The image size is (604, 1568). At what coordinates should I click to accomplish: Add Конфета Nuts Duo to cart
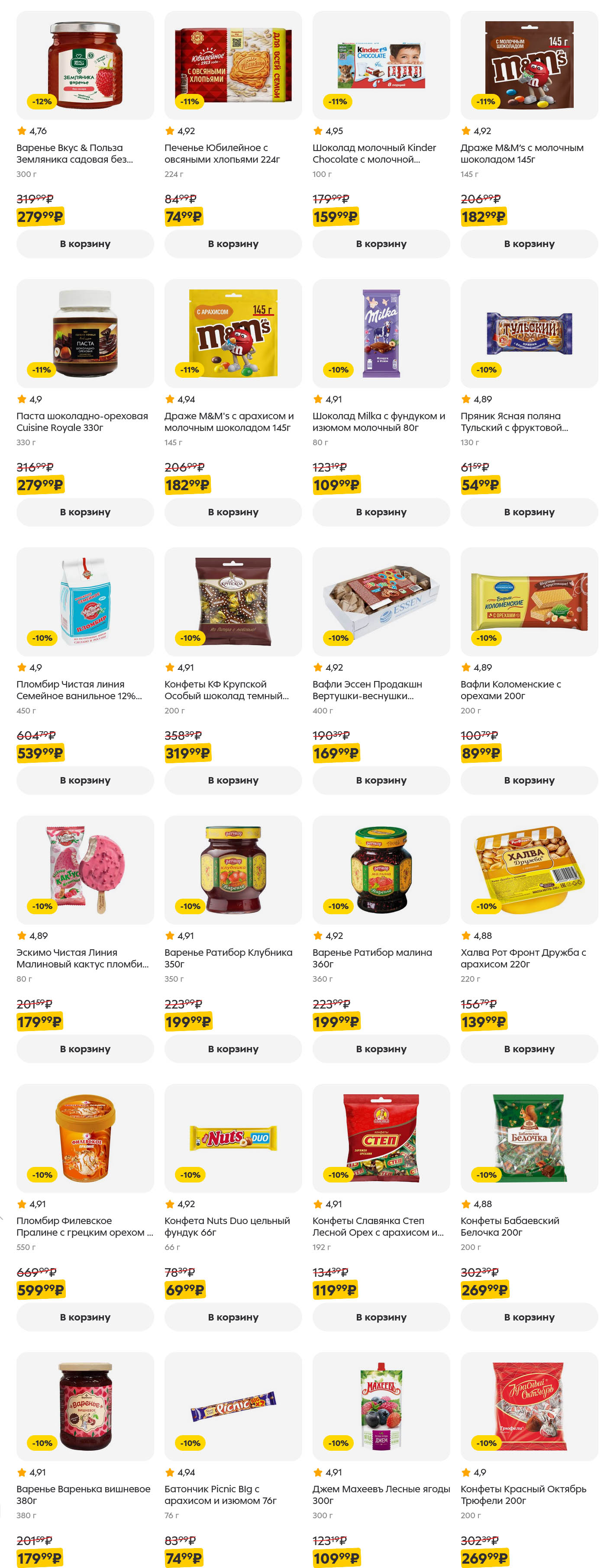[x=233, y=1317]
